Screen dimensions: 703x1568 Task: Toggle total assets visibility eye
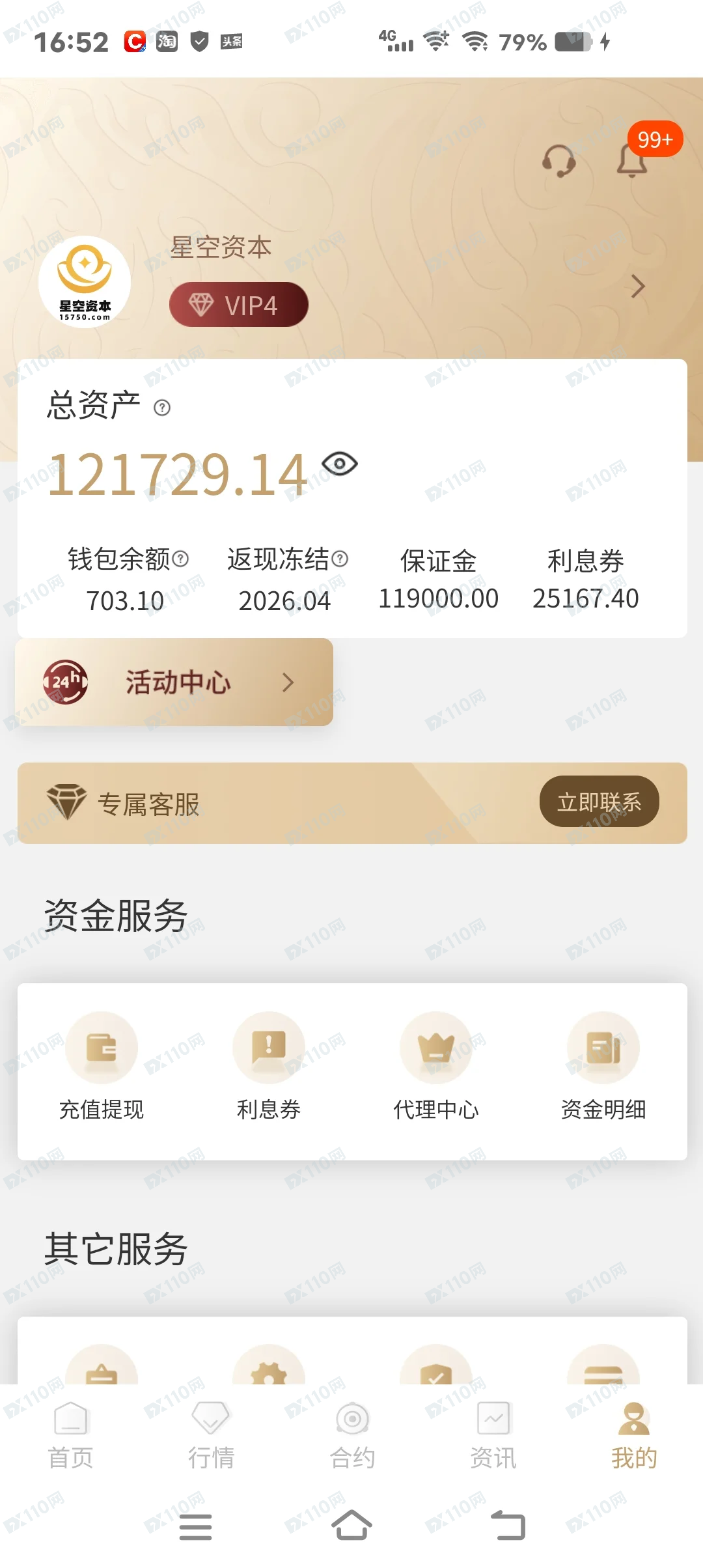click(339, 464)
